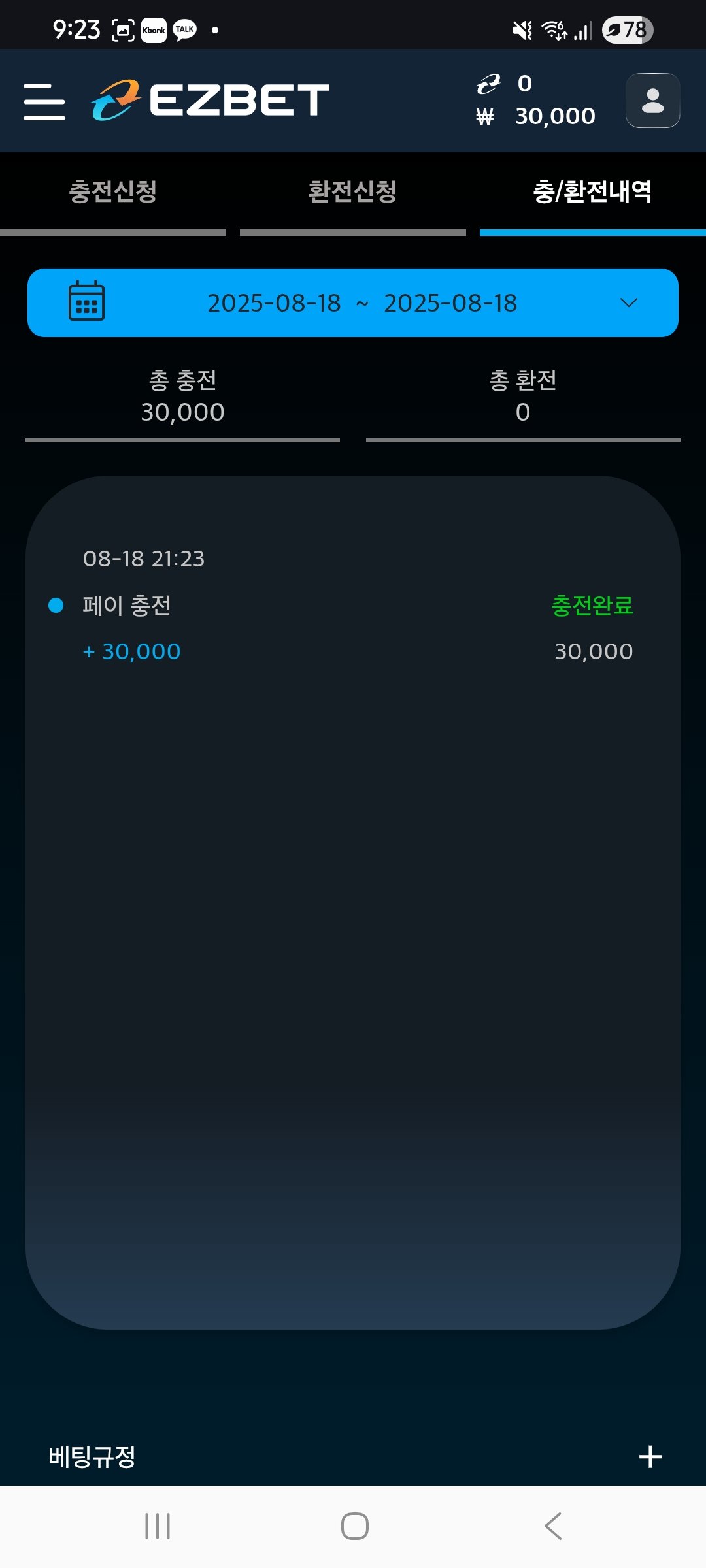Tap the EZBET logo to go home
This screenshot has width=706, height=1568.
pyautogui.click(x=210, y=101)
